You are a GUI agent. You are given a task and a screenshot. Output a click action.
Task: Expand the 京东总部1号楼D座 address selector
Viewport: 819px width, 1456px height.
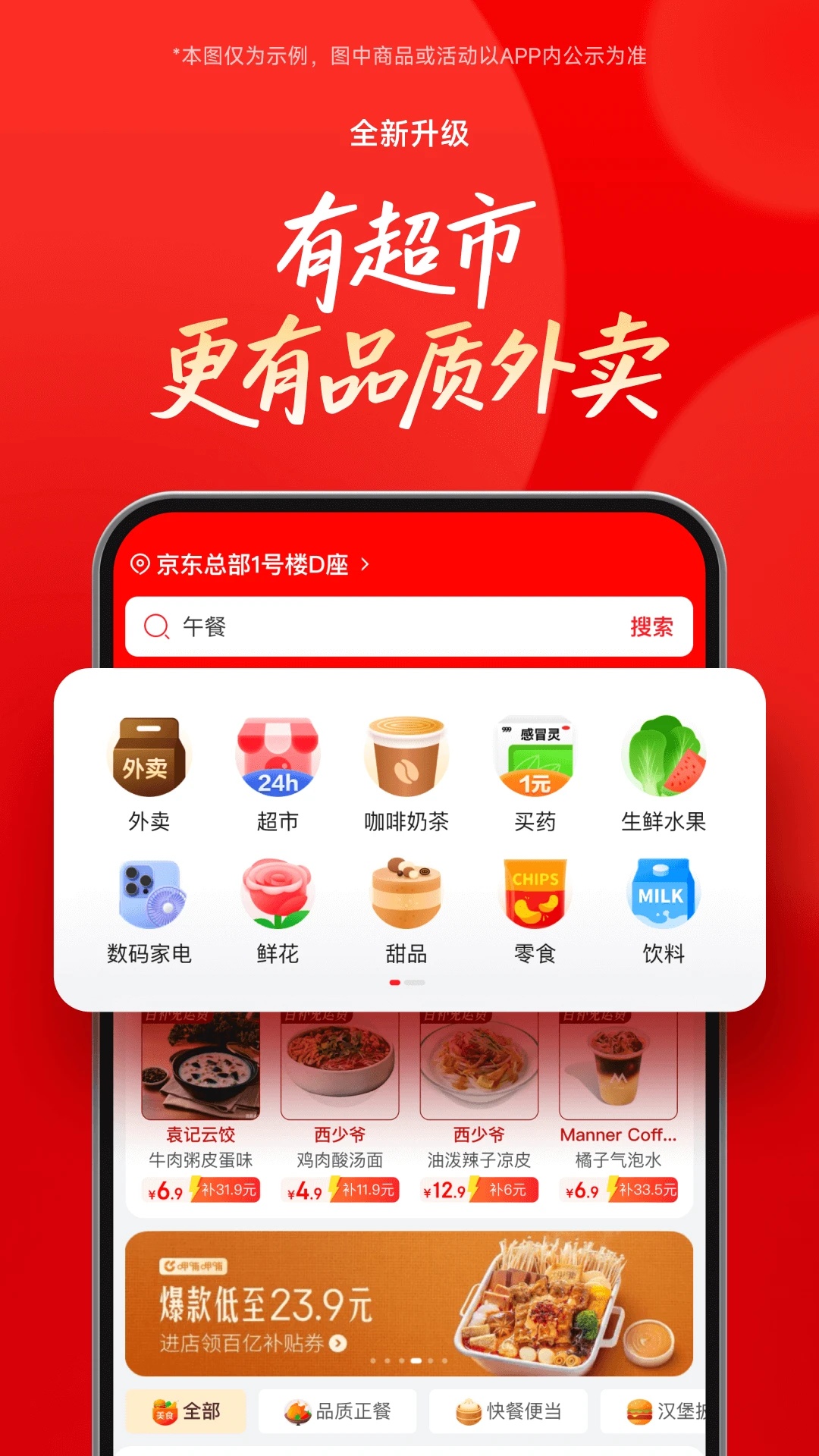click(x=250, y=565)
